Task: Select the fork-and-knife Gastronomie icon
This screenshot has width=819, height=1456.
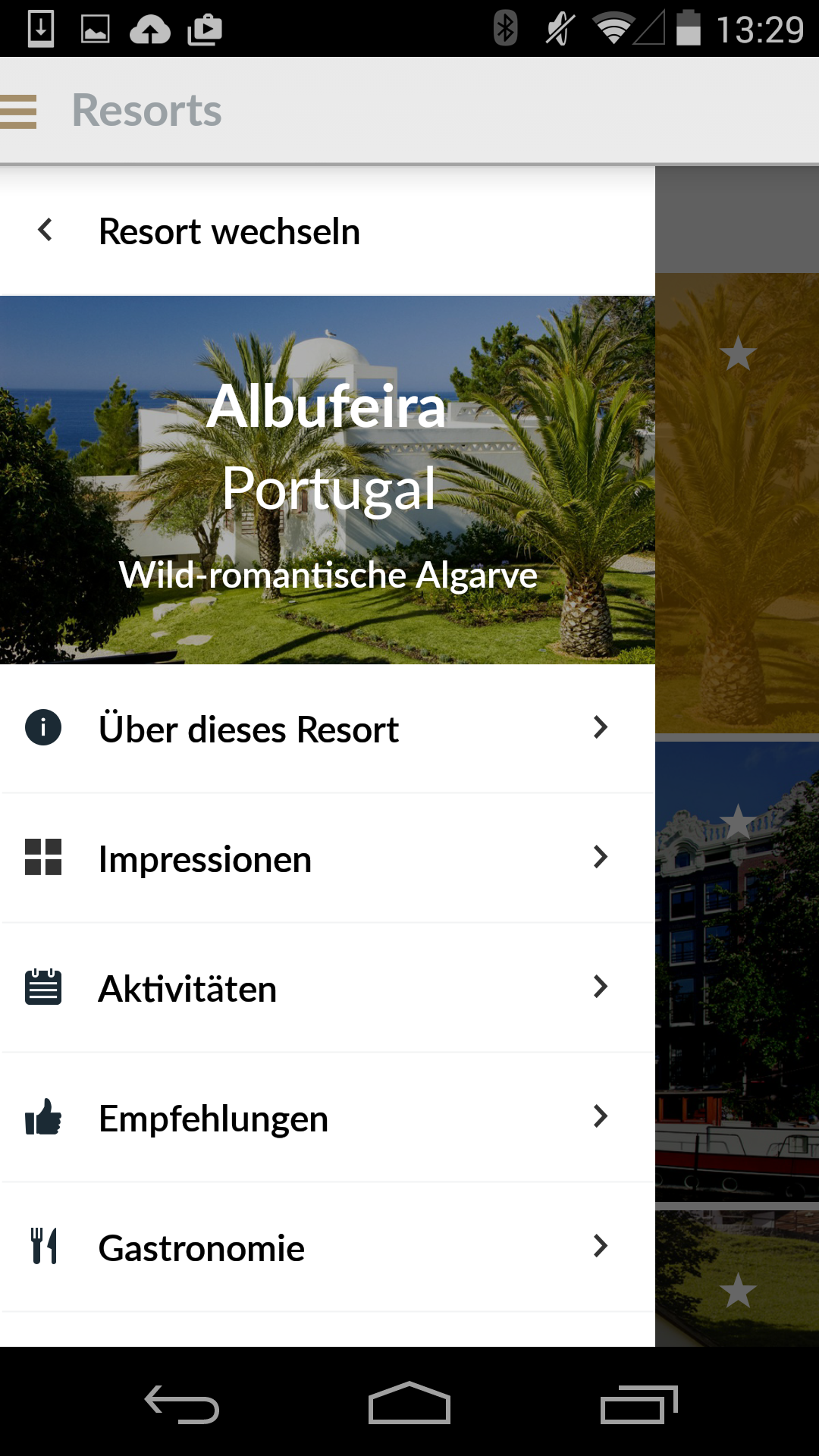Action: point(43,1247)
